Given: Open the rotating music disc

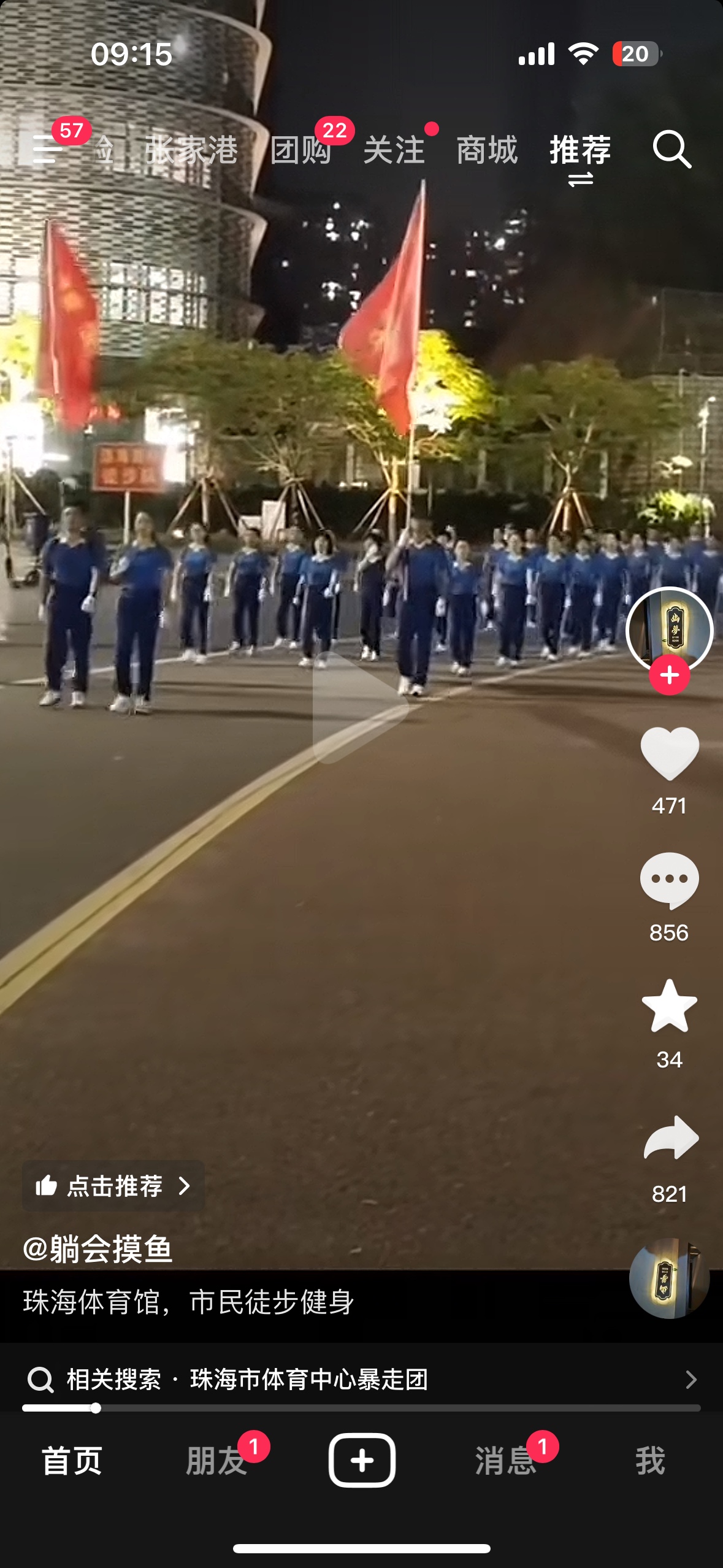Looking at the screenshot, I should (x=669, y=1278).
